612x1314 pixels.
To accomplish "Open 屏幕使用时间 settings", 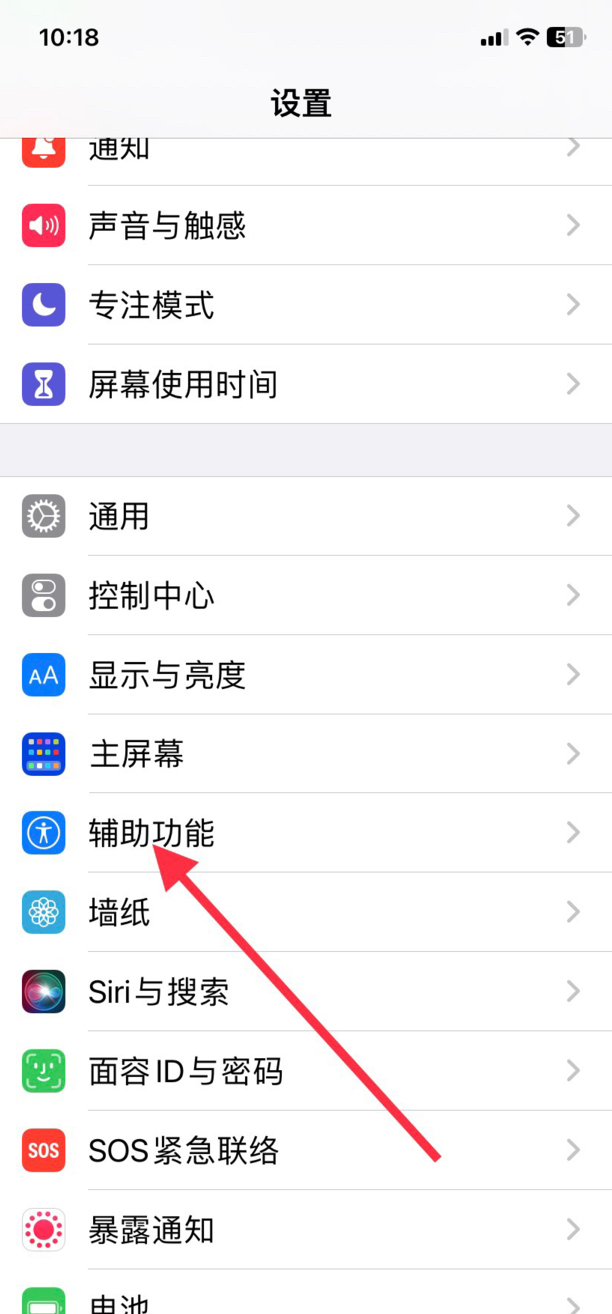I will 183,384.
